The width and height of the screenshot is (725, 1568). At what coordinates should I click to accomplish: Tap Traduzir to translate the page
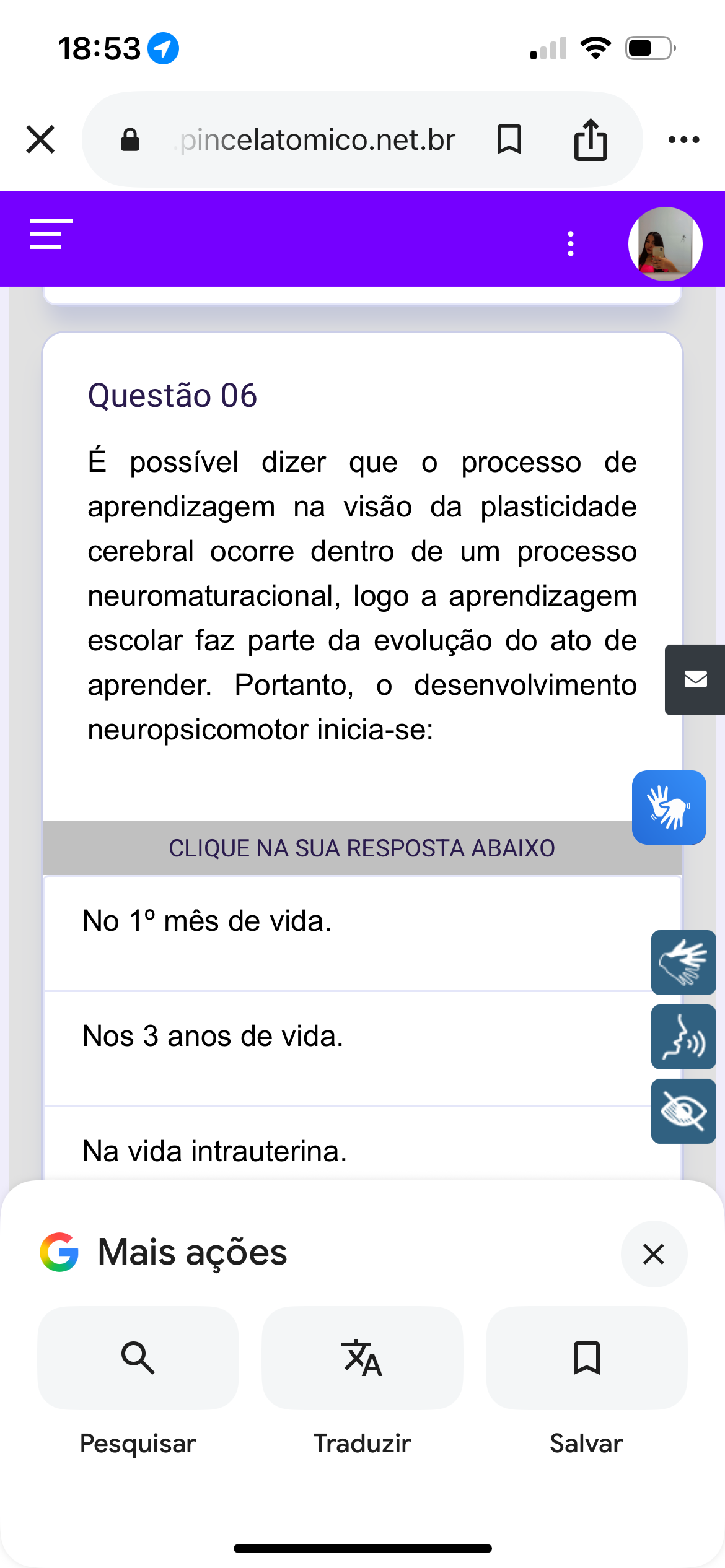pos(362,1358)
